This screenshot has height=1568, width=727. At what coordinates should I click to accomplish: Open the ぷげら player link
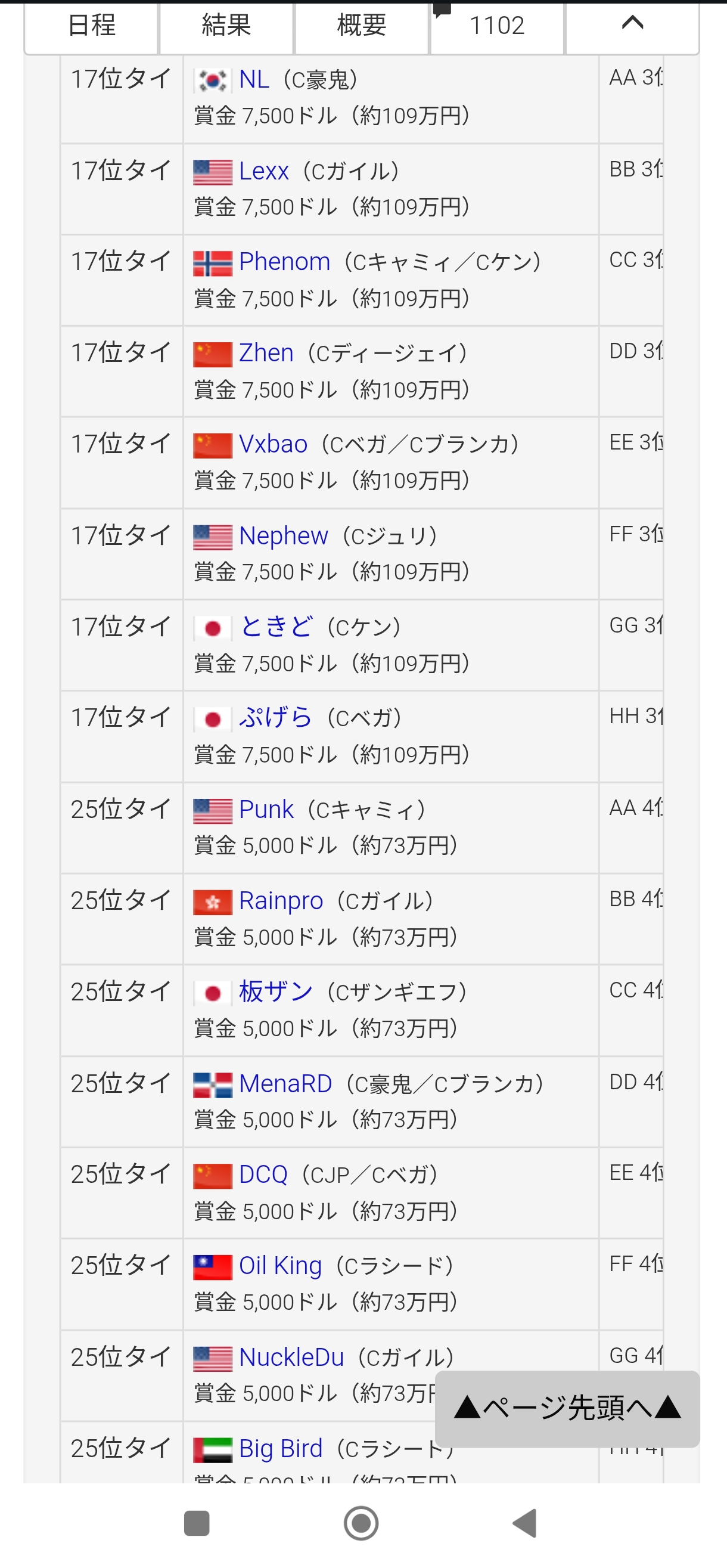click(x=275, y=718)
